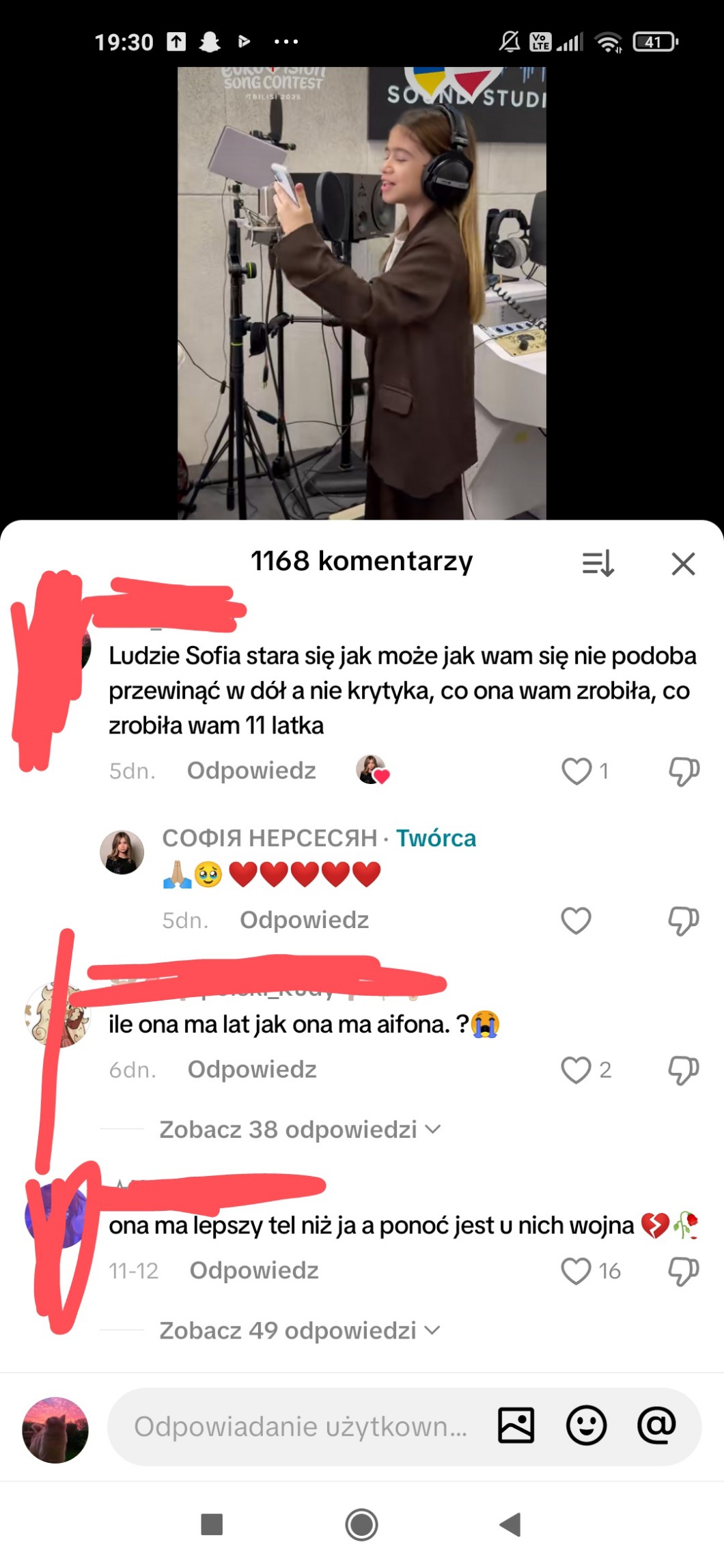This screenshot has width=724, height=1568.
Task: Like the comment about the 11 latka
Action: (576, 771)
